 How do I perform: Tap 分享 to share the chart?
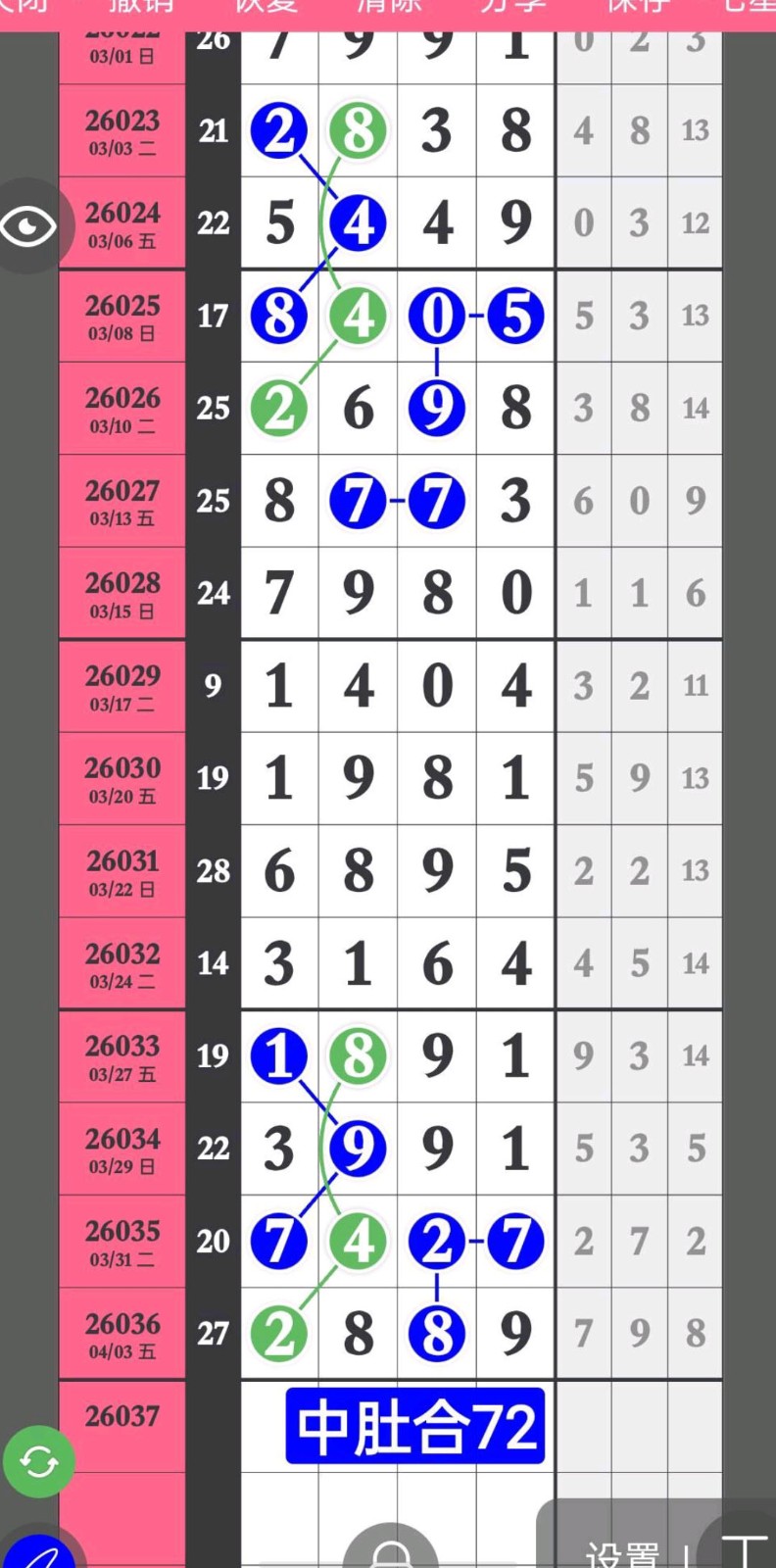(512, 6)
